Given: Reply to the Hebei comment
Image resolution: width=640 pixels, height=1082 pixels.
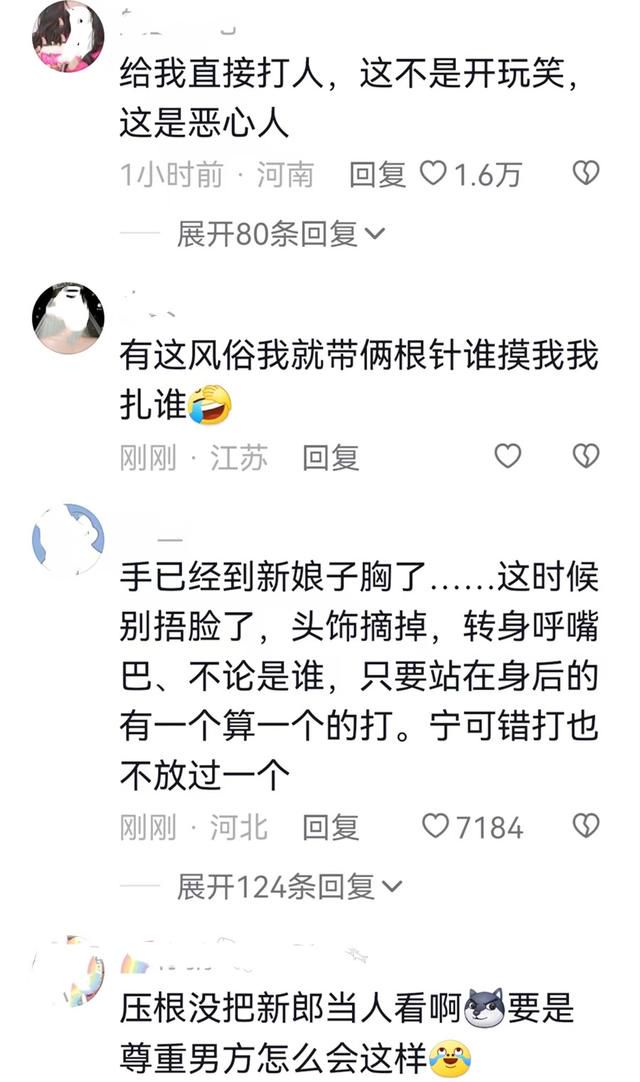Looking at the screenshot, I should coord(331,827).
